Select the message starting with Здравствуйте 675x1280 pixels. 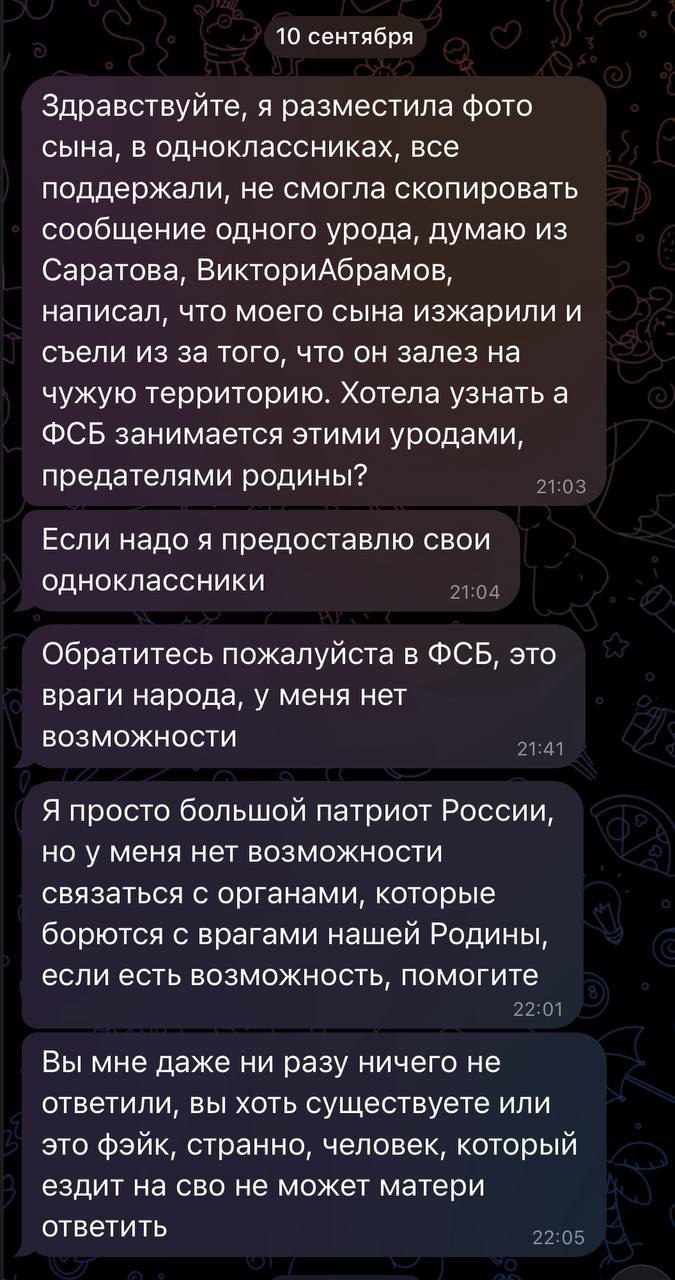tap(312, 290)
